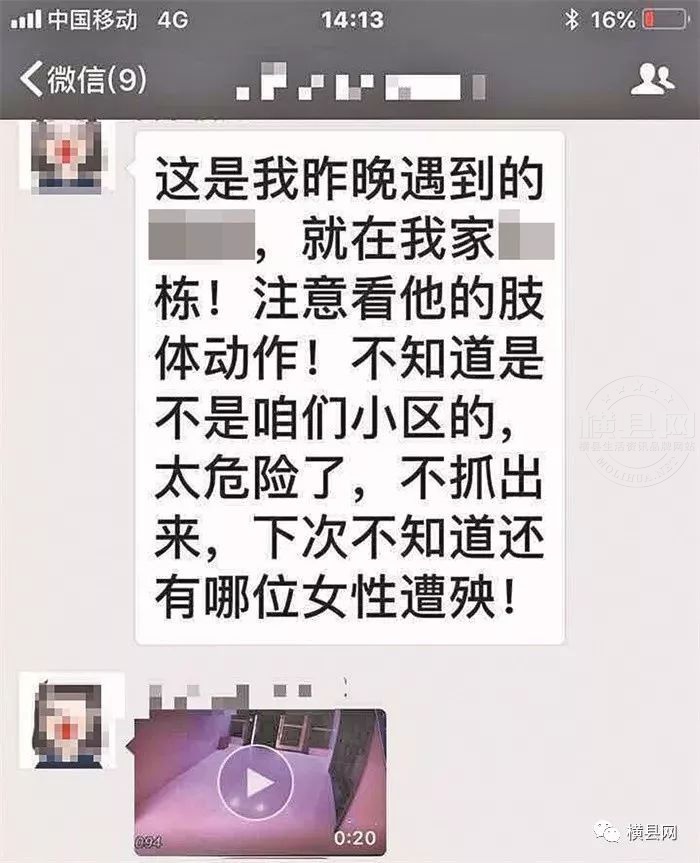
Task: Go back to the WeChat chat list
Action: 82,79
